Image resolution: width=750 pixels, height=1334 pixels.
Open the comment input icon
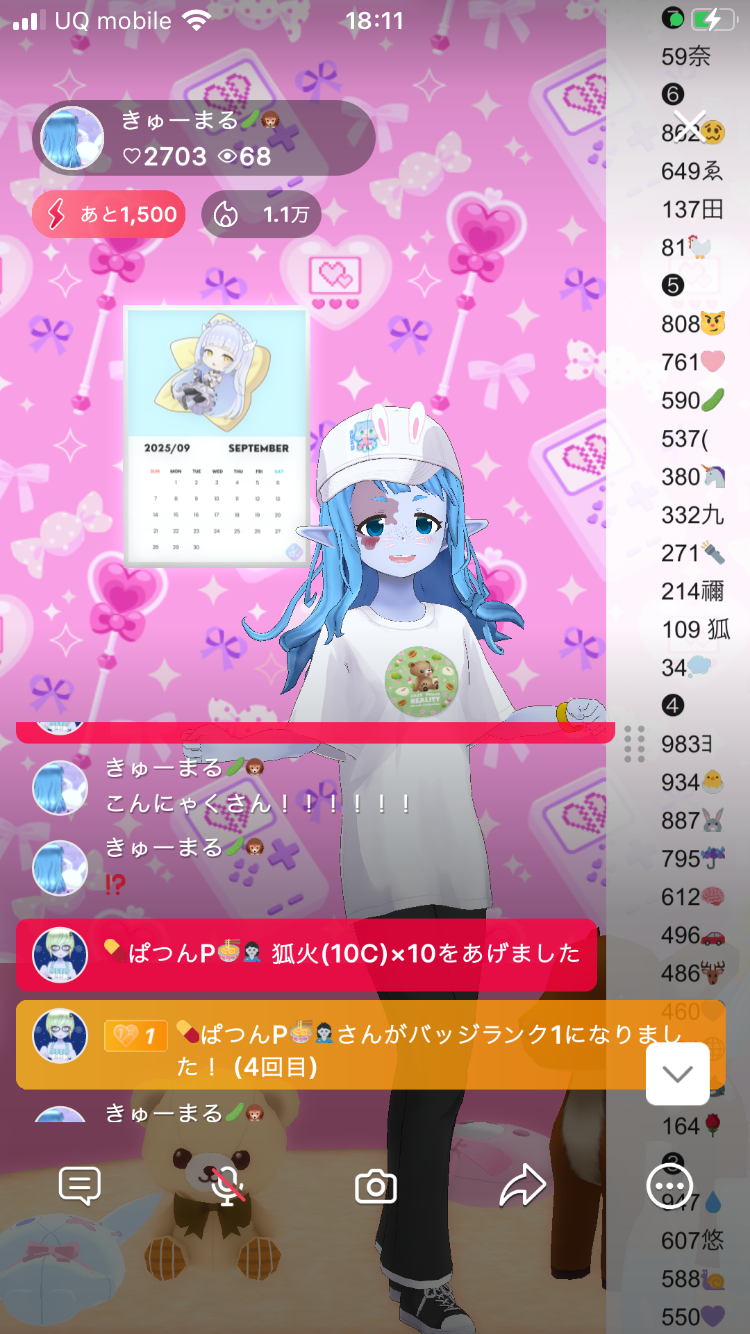[80, 1186]
